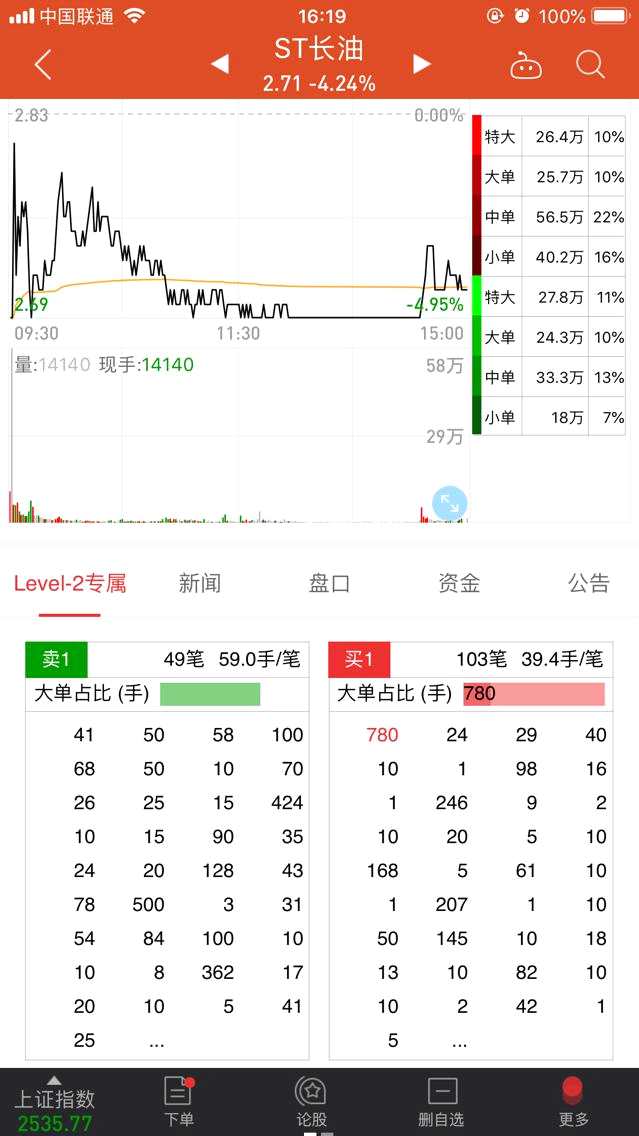639x1136 pixels.
Task: Switch to the 新闻 tab
Action: [x=200, y=584]
